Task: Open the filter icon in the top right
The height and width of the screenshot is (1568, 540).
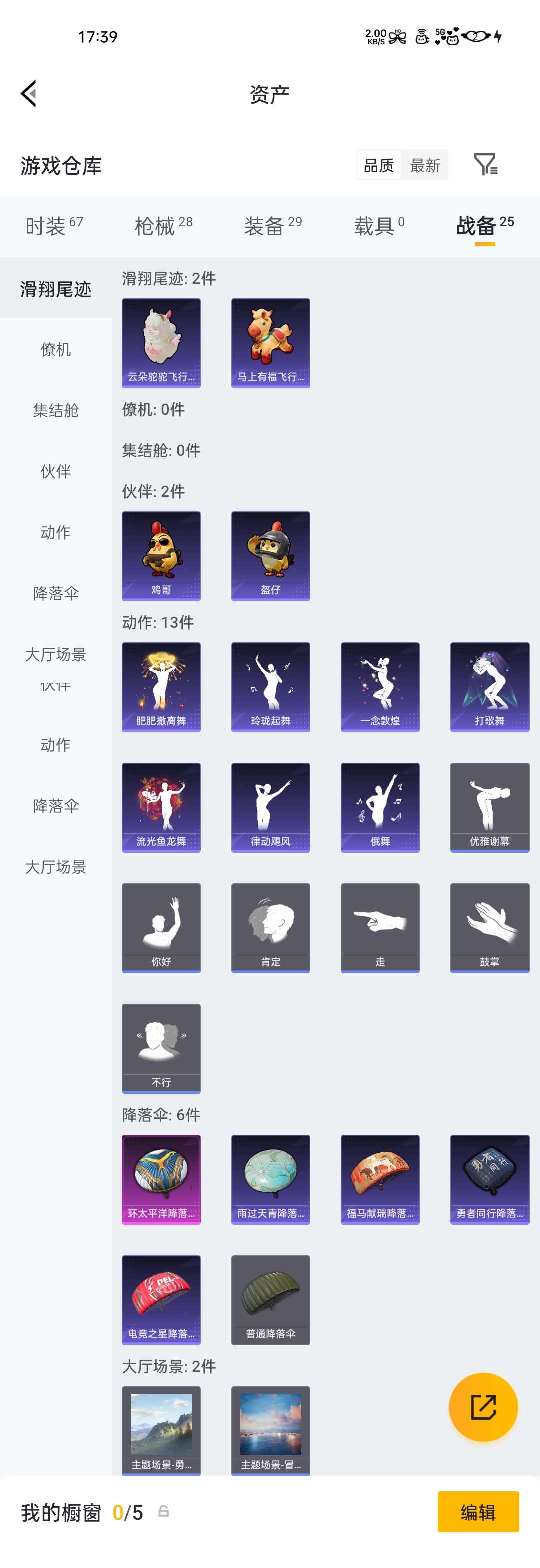Action: click(x=487, y=165)
